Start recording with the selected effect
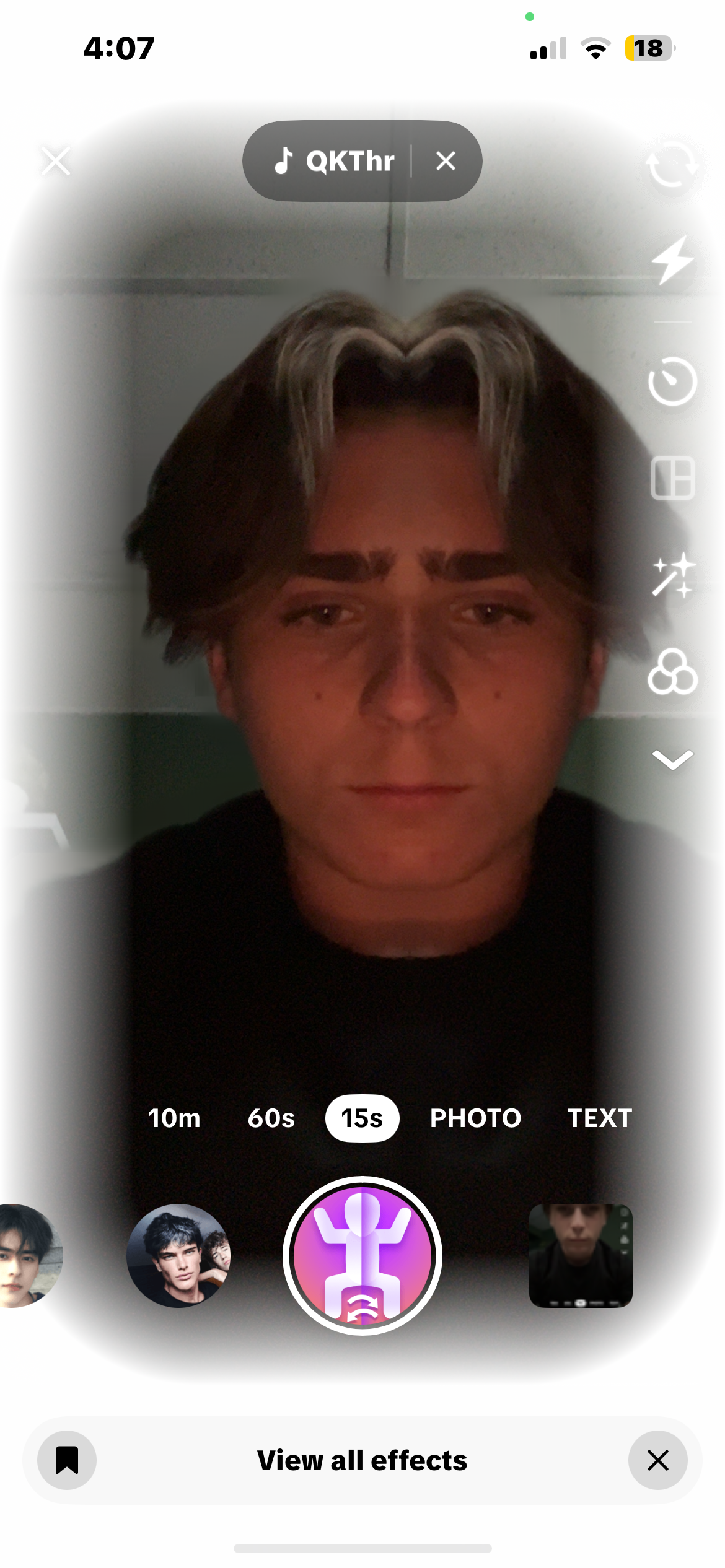Screen dimensions: 725x1568 pos(362,1256)
